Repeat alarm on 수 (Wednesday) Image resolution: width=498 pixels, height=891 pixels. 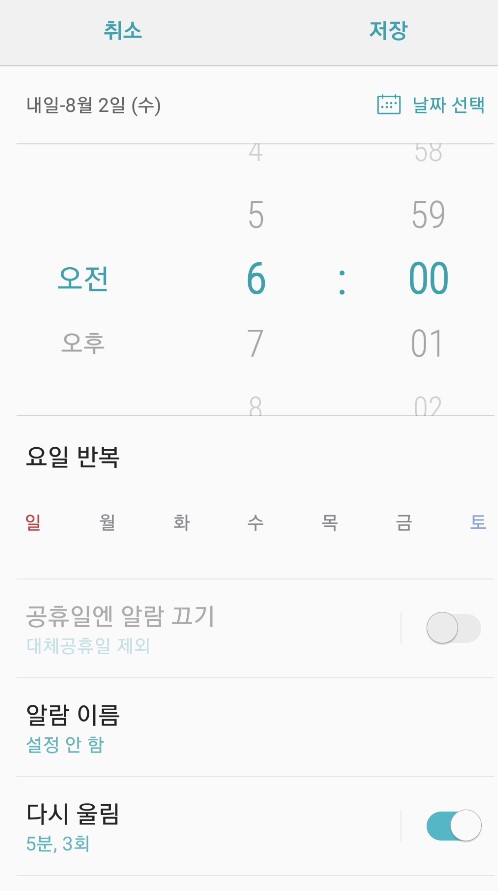(255, 522)
